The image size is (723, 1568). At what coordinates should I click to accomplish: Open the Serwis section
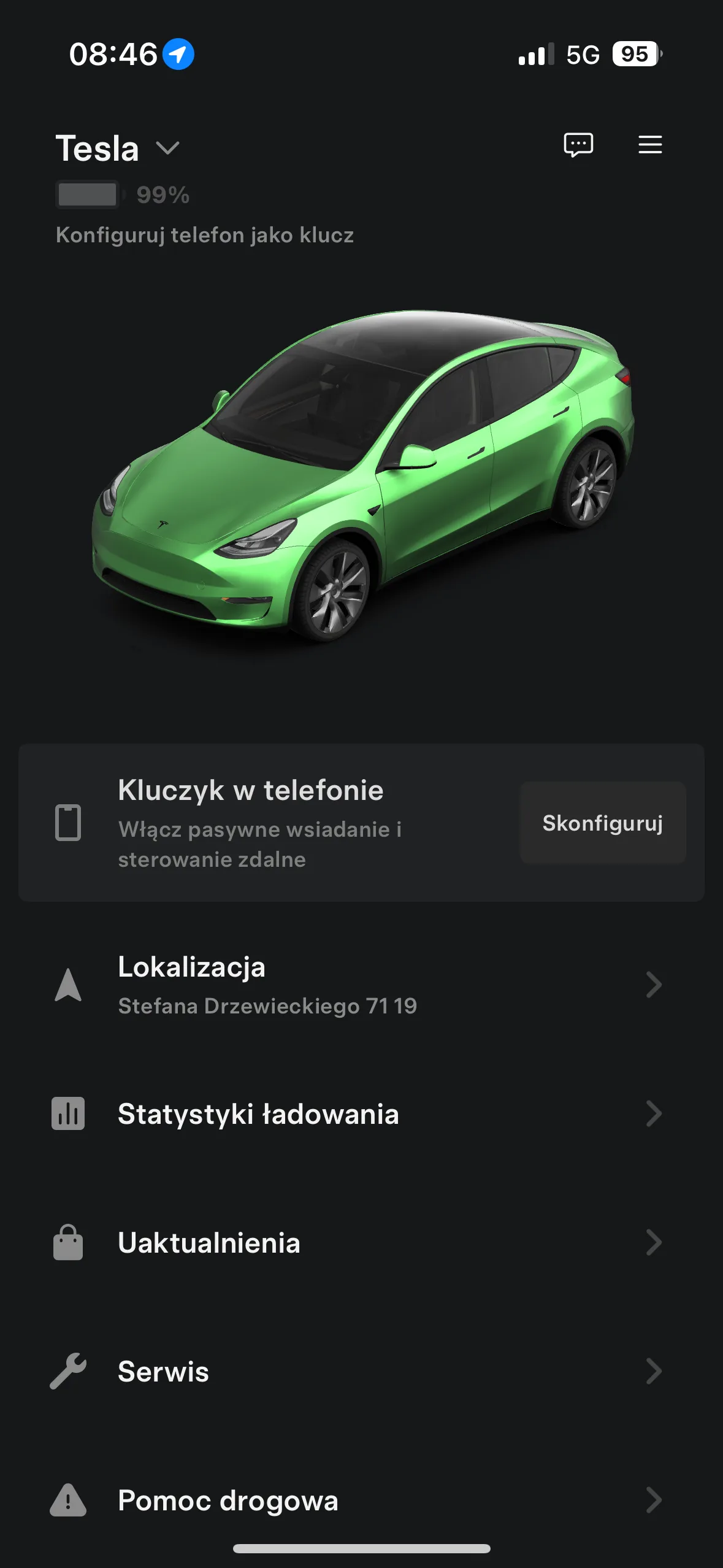pyautogui.click(x=361, y=1371)
